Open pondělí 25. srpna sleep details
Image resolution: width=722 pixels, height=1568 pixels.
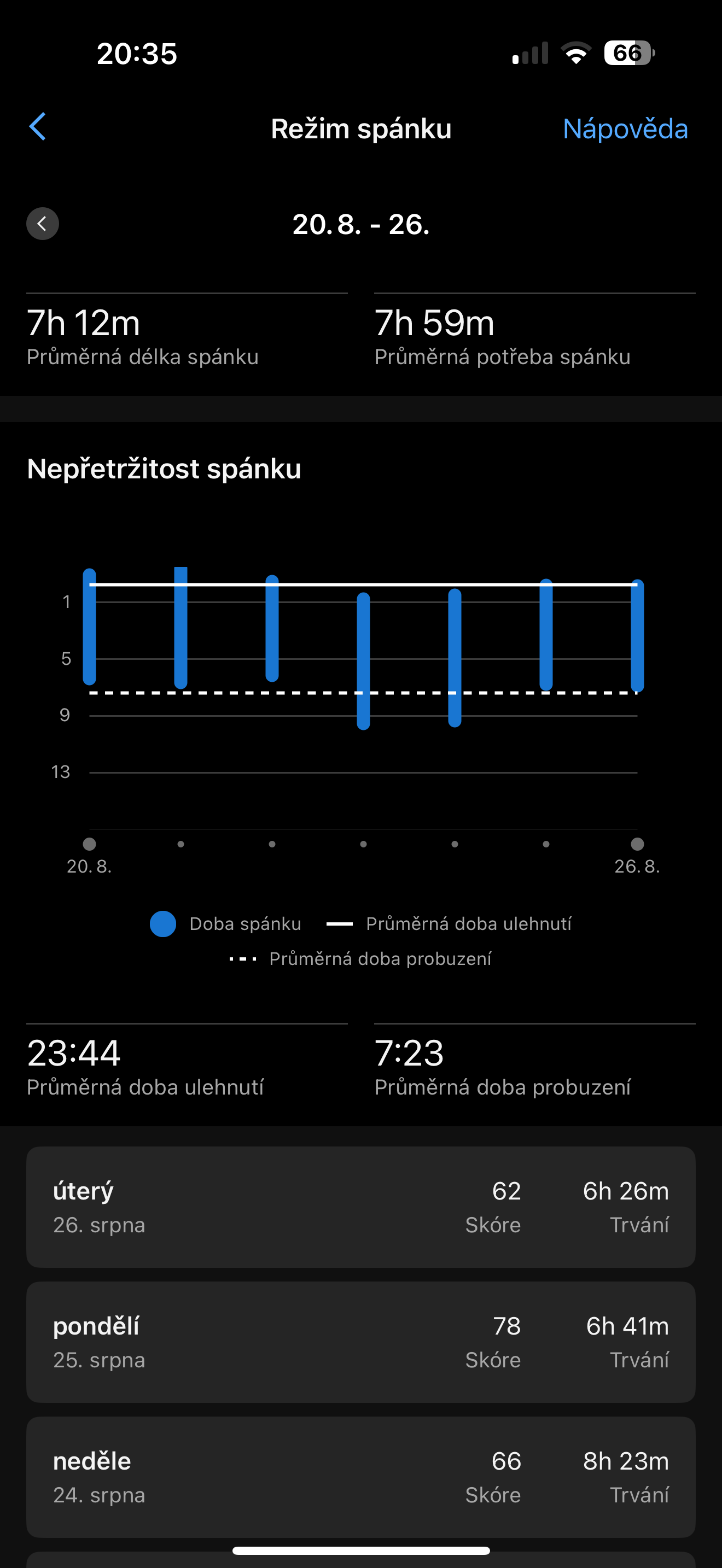(360, 1342)
